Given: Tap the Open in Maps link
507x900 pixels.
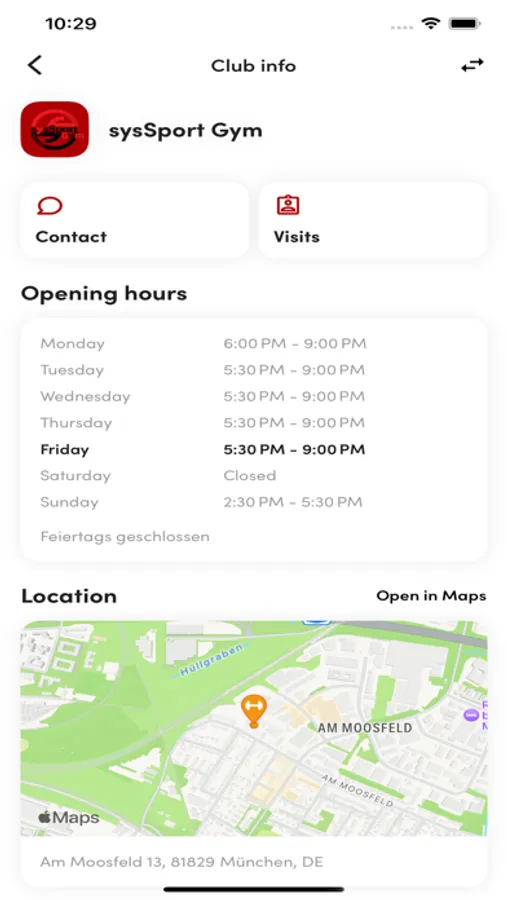Looking at the screenshot, I should (431, 596).
